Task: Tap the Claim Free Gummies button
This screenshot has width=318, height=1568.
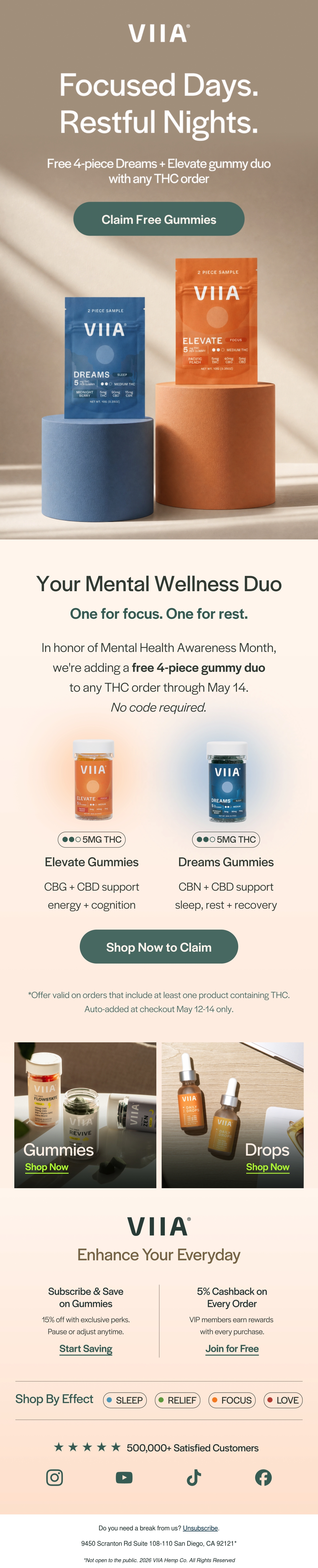Action: pyautogui.click(x=159, y=219)
